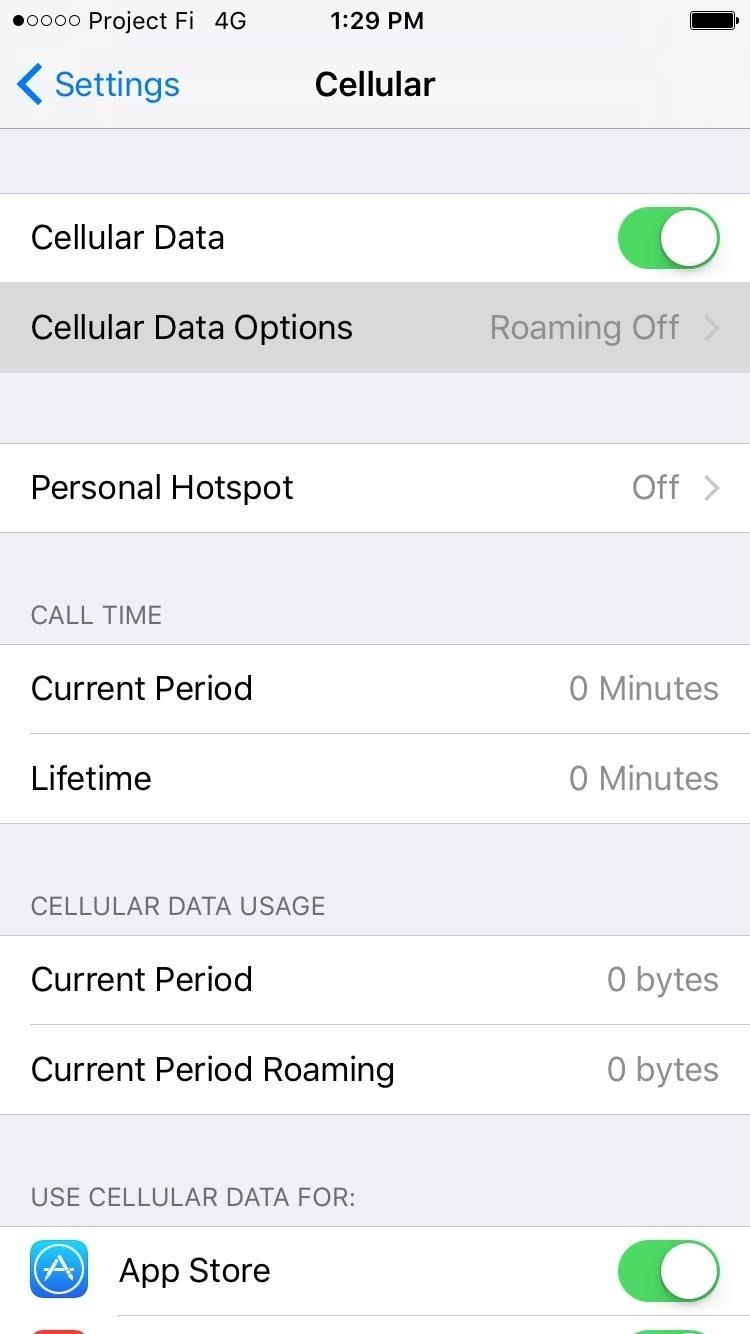Disable cellular data for App Store
Image resolution: width=750 pixels, height=1334 pixels.
pos(667,1270)
